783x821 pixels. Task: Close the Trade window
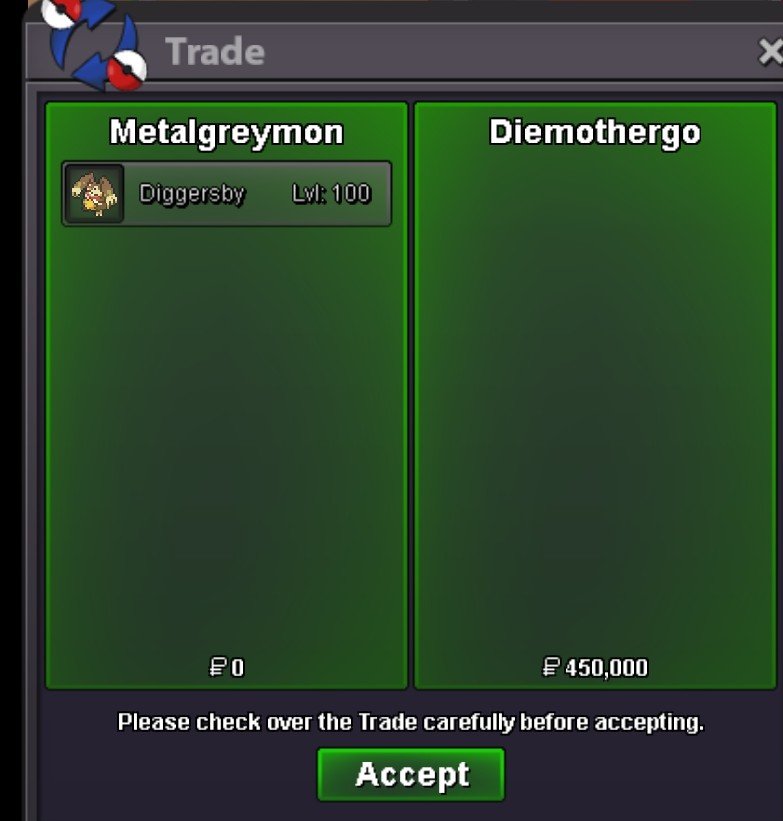(769, 52)
